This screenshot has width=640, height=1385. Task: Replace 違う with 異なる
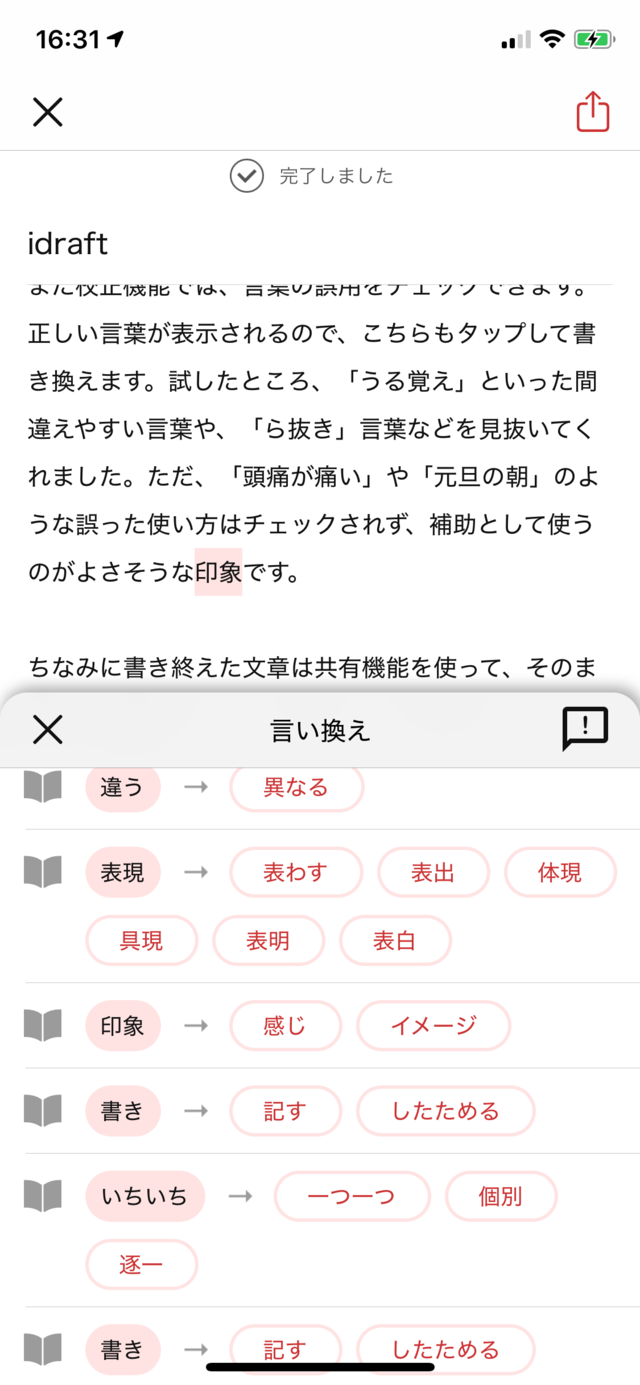point(296,787)
